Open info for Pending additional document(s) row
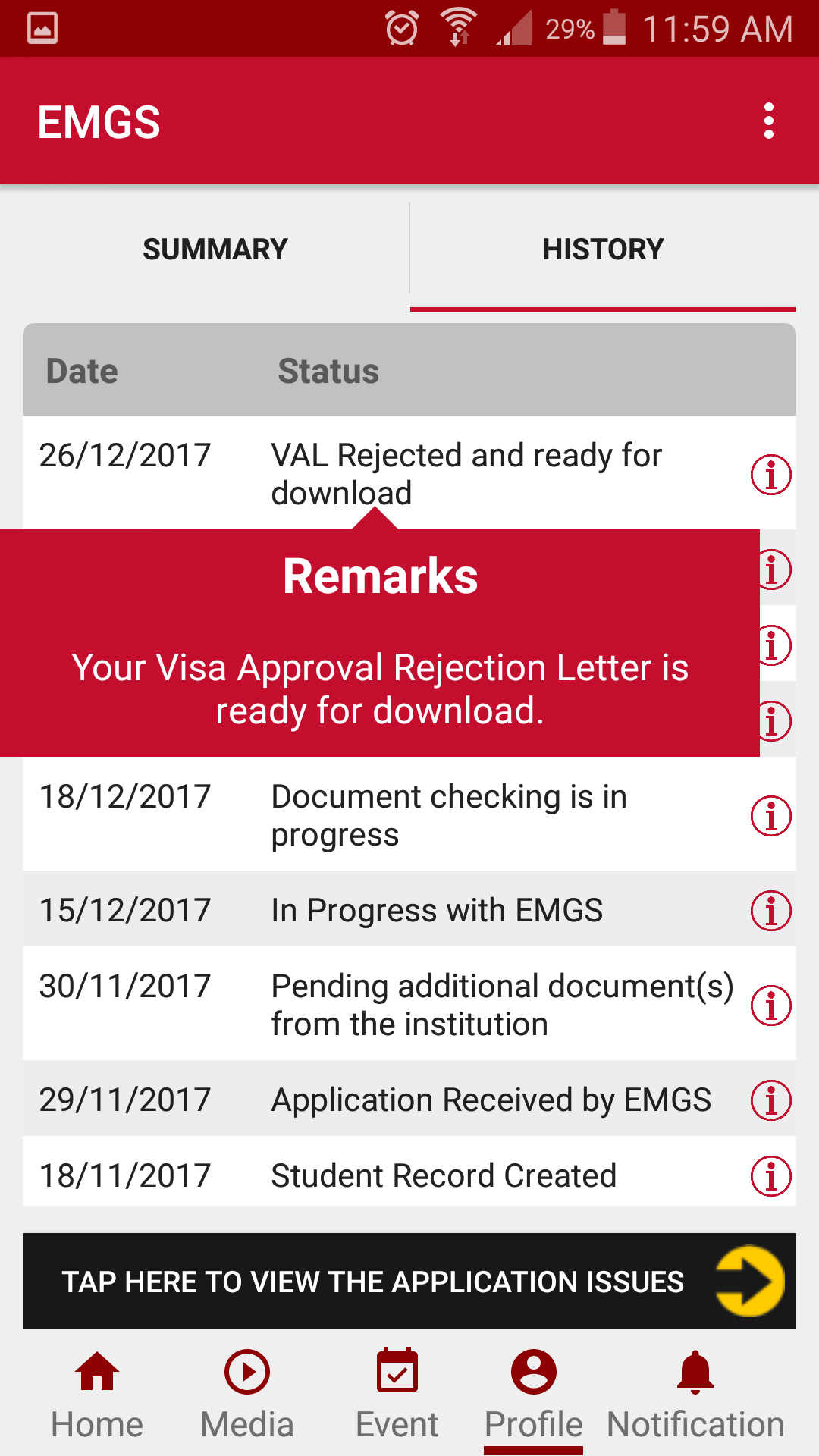Screen dimensions: 819x1456 770,1006
